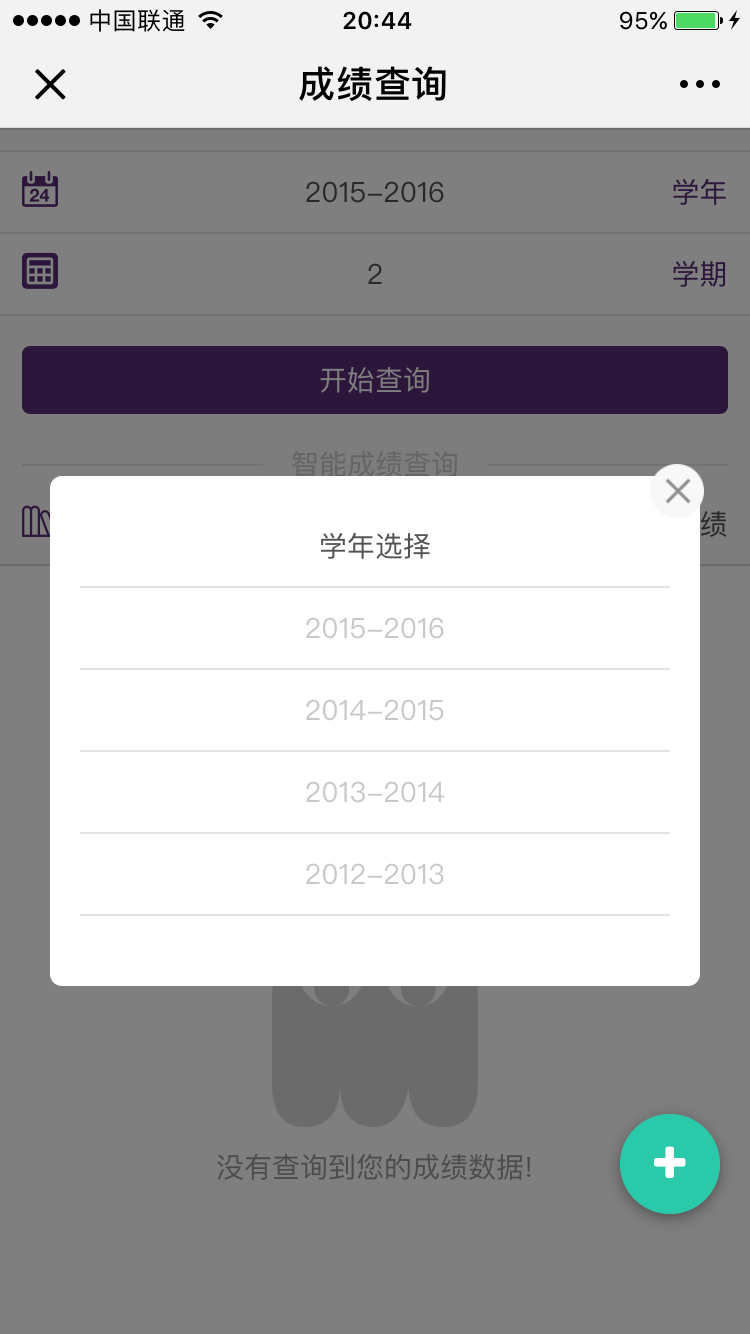
Task: Close the 学年选择 dialog
Action: point(677,491)
